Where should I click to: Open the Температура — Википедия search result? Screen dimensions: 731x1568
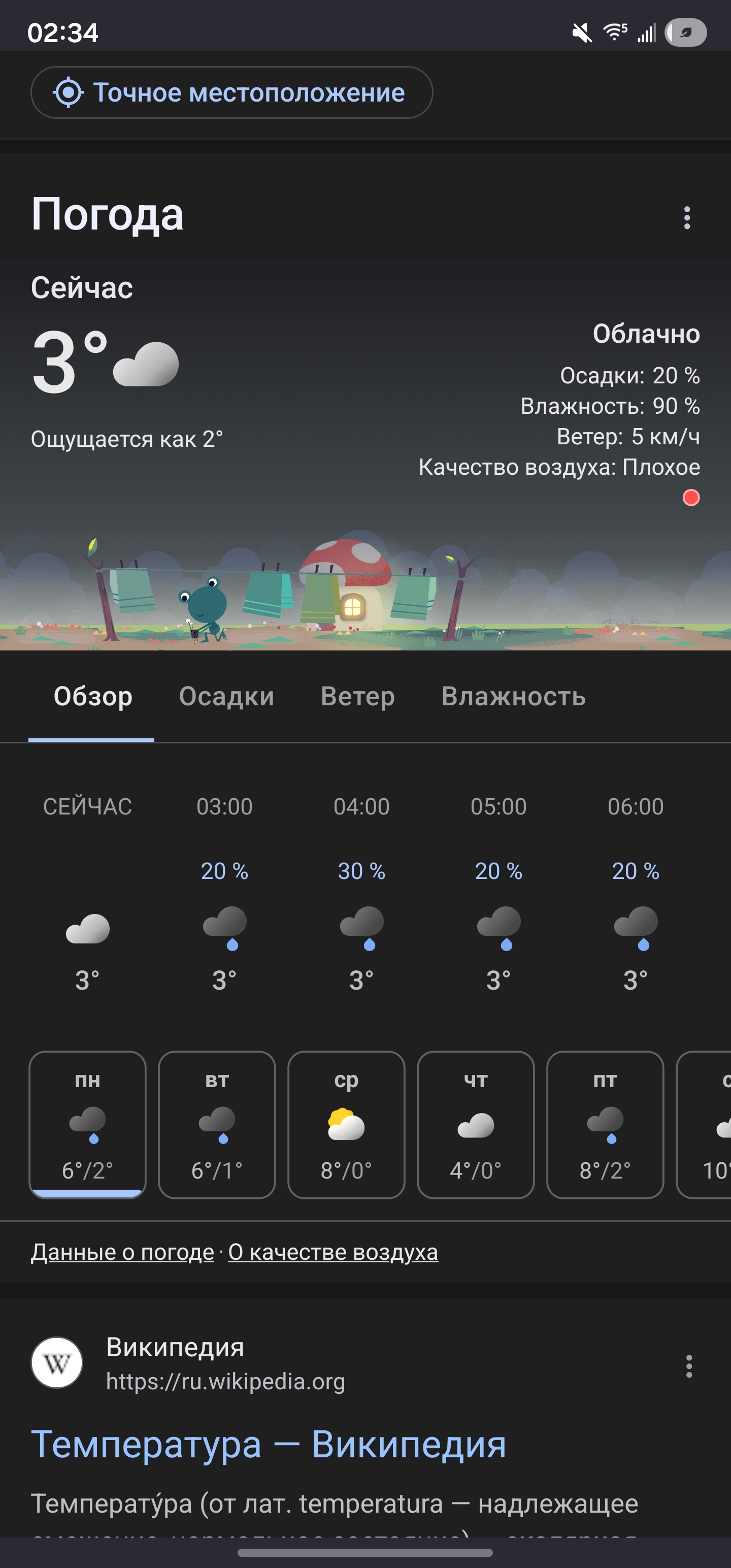point(269,1445)
